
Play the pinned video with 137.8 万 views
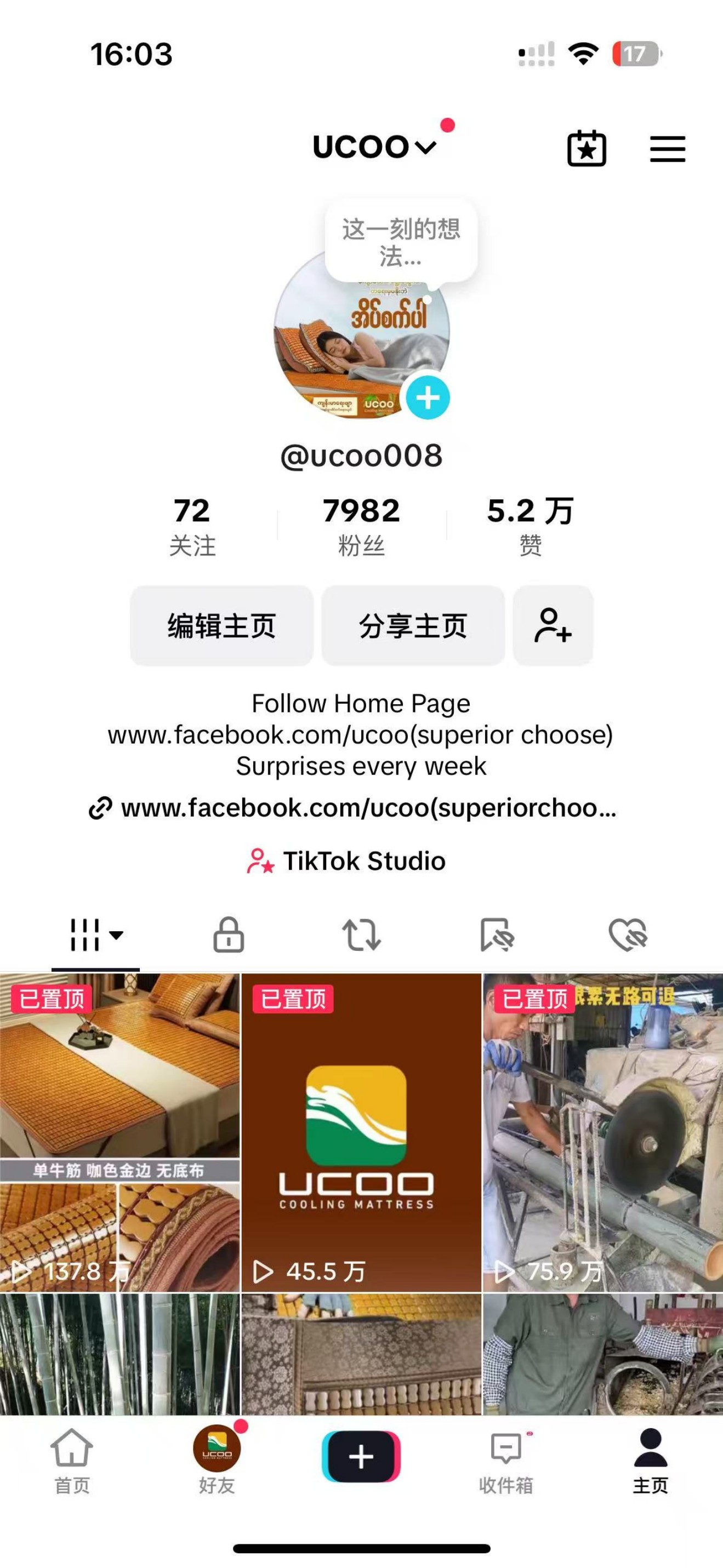119,1132
